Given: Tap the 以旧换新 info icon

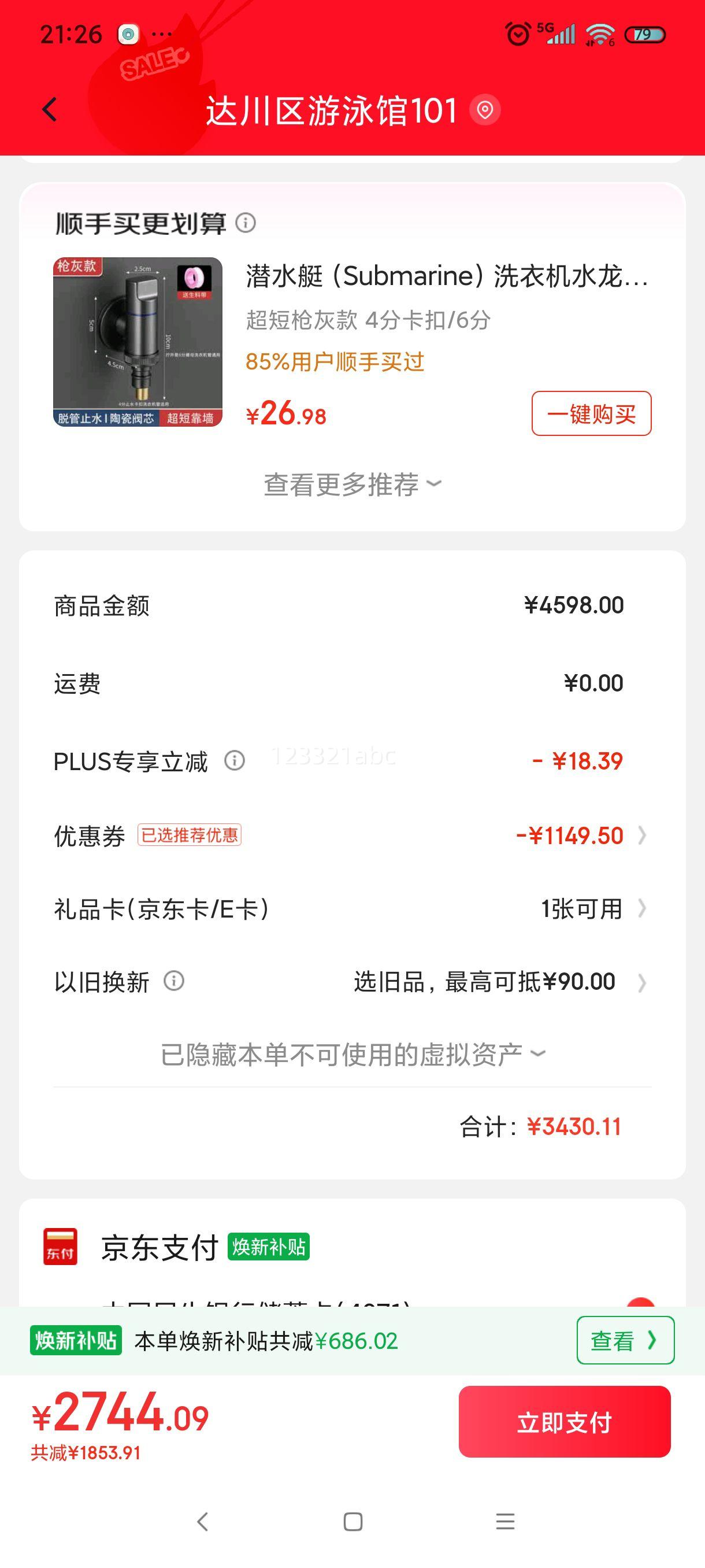Looking at the screenshot, I should 174,980.
